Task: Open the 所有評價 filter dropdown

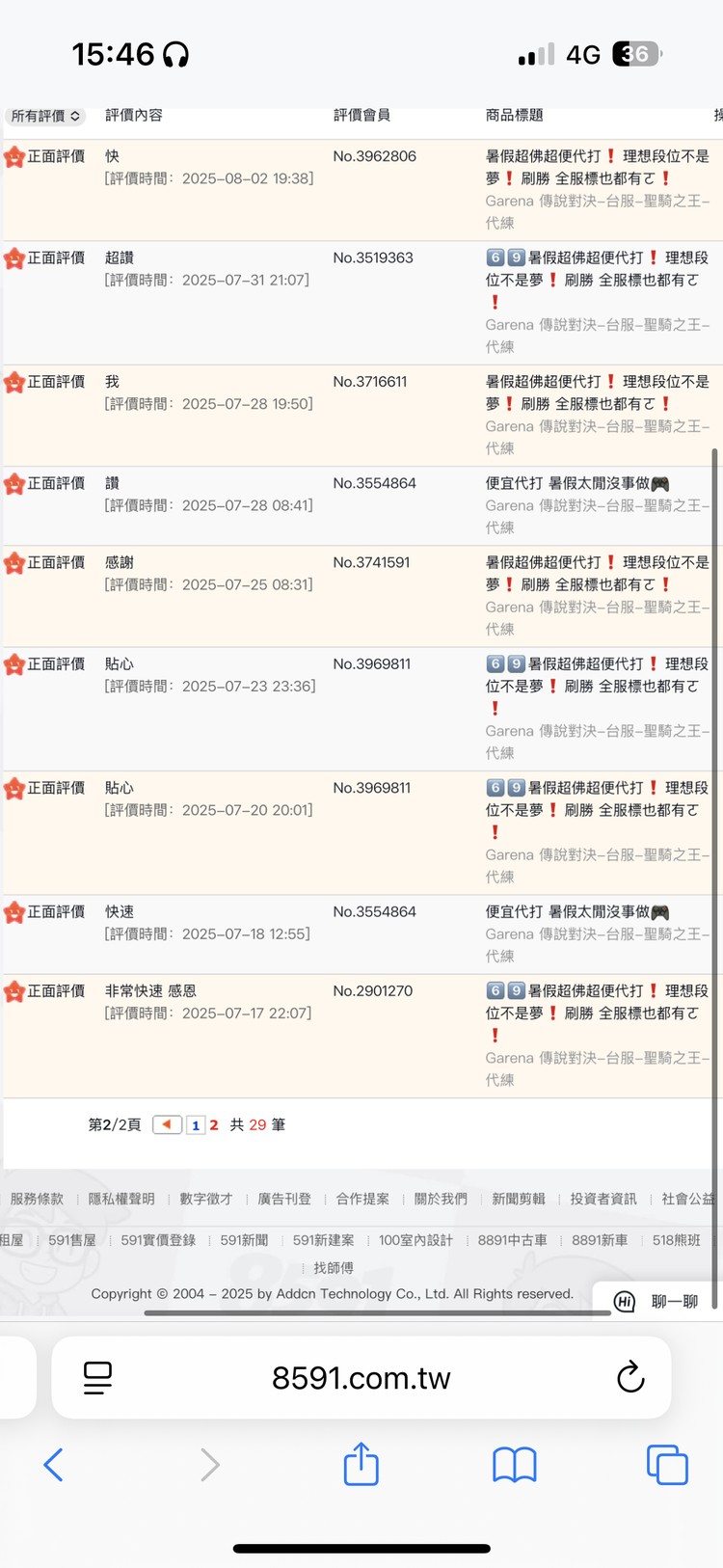Action: (x=46, y=116)
